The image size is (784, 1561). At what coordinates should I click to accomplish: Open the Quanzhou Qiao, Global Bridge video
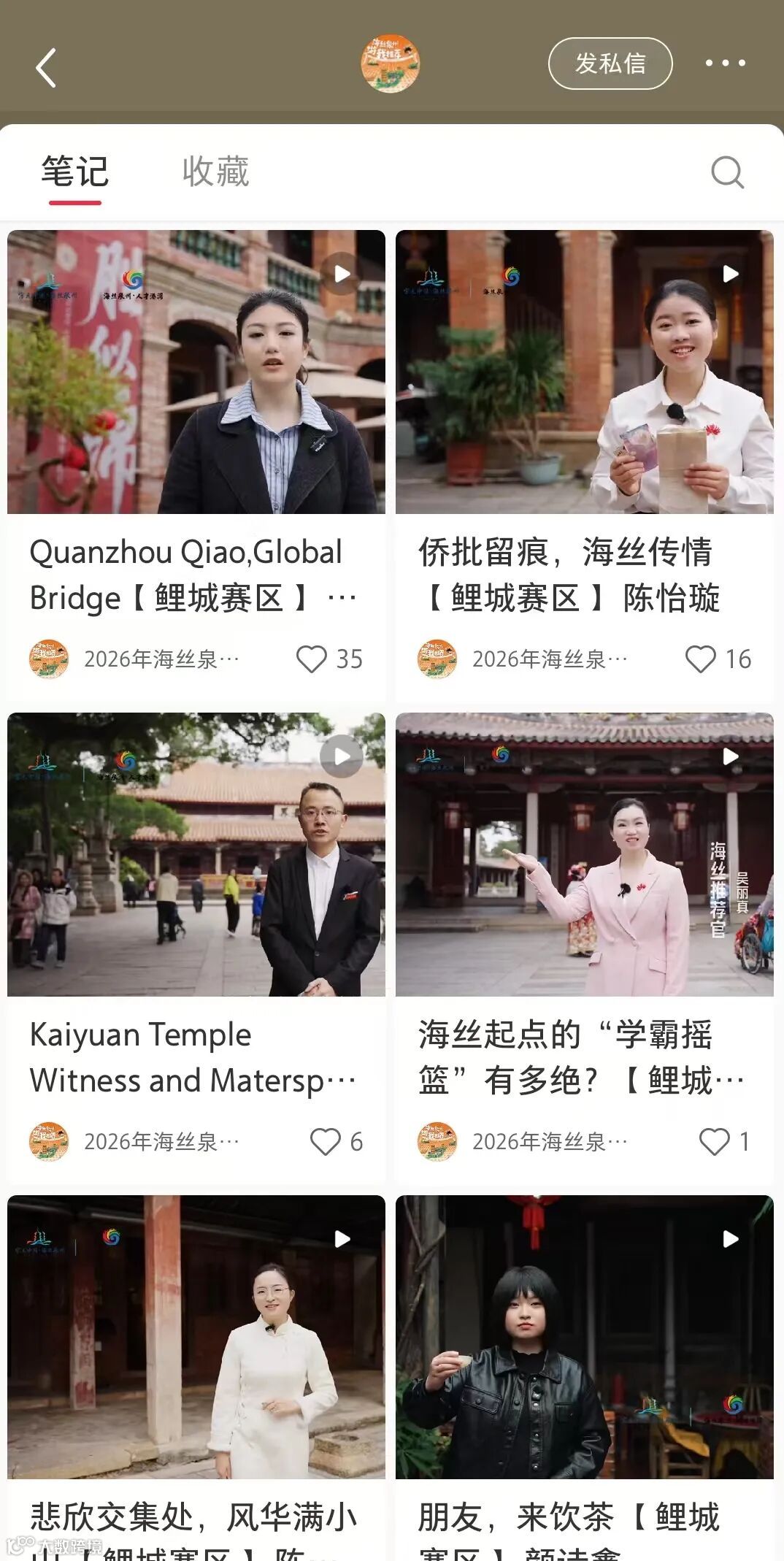click(x=196, y=372)
